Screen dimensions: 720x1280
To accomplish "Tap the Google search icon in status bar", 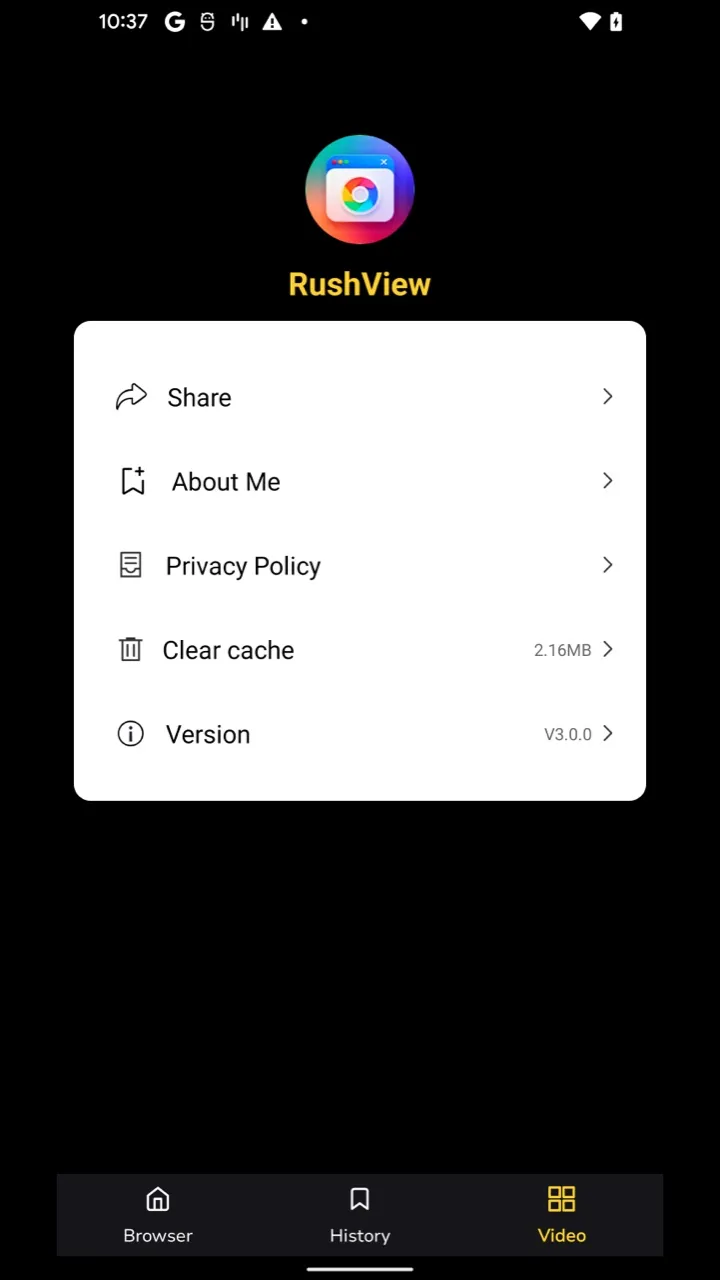I will pyautogui.click(x=174, y=21).
